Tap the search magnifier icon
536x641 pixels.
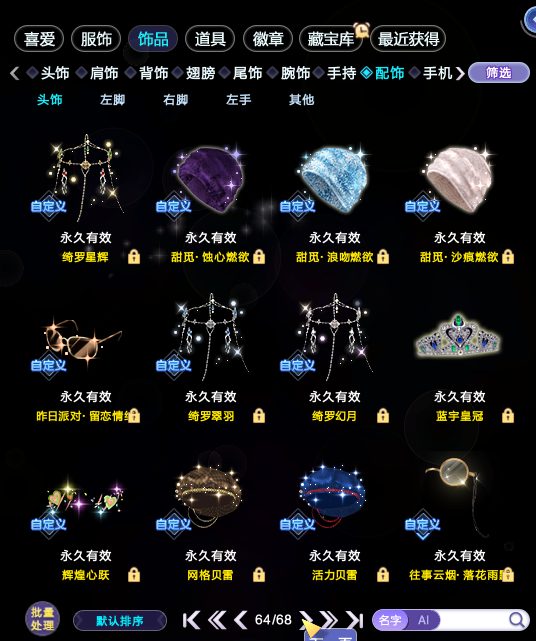tap(517, 620)
